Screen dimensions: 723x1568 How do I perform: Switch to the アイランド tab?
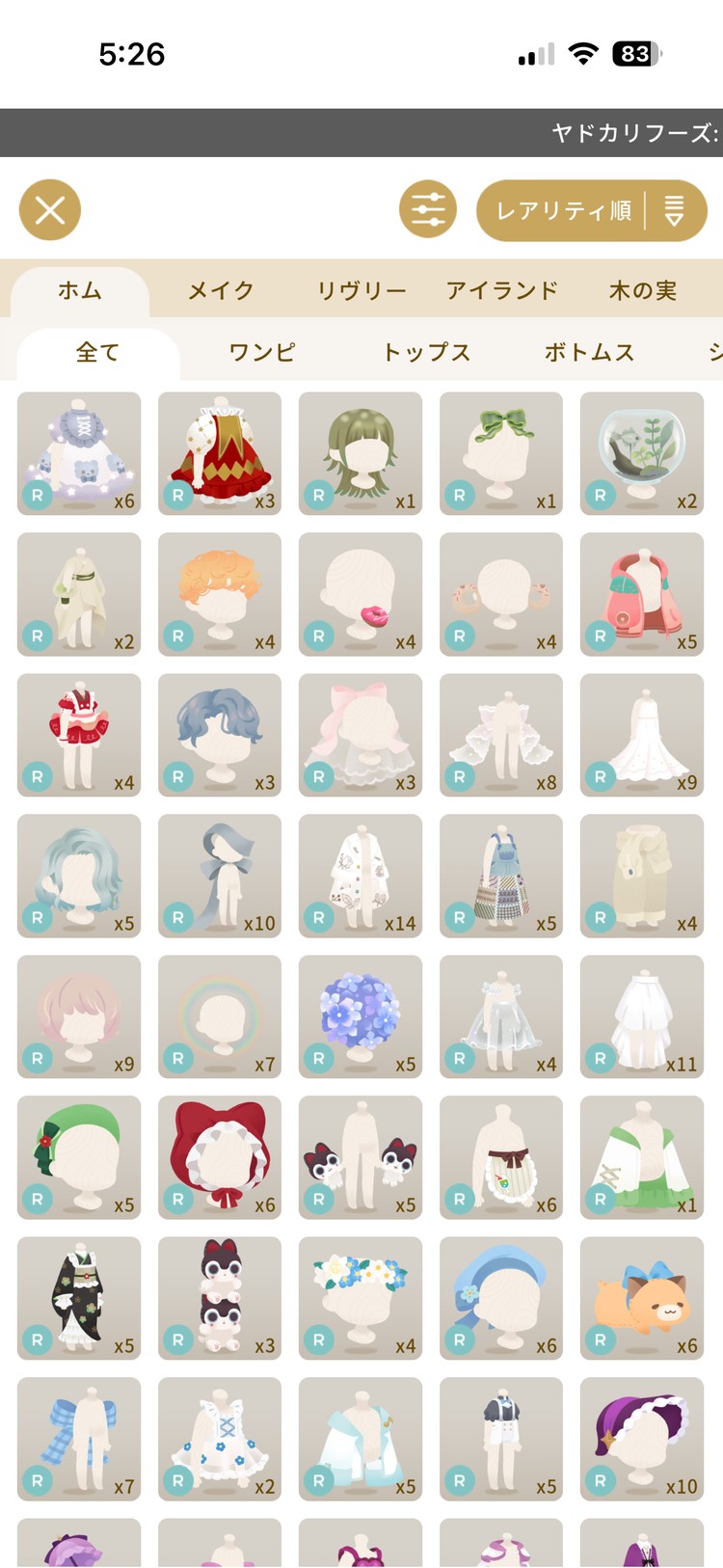click(501, 290)
